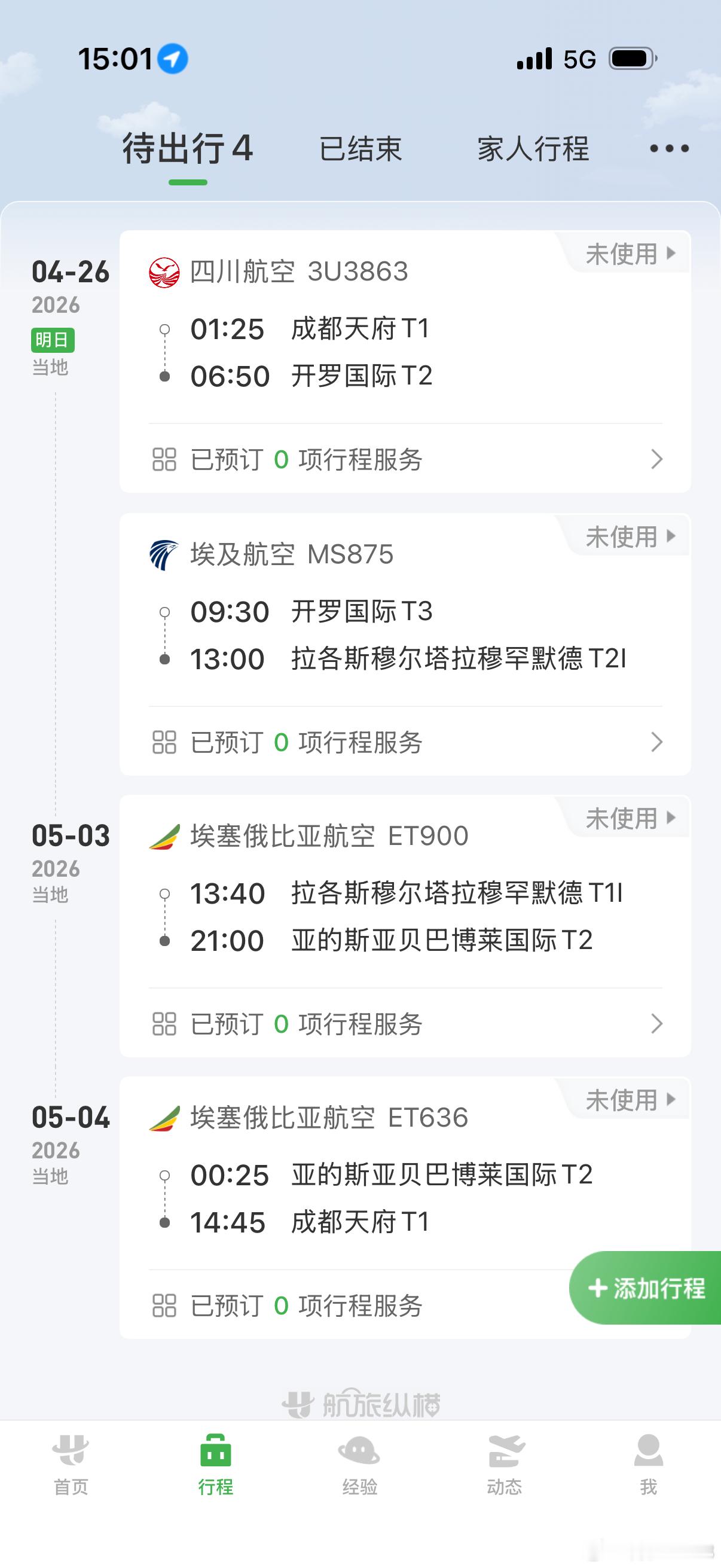Go to the 首页 home tab
Screen dimensions: 721x1568
coord(71,1464)
